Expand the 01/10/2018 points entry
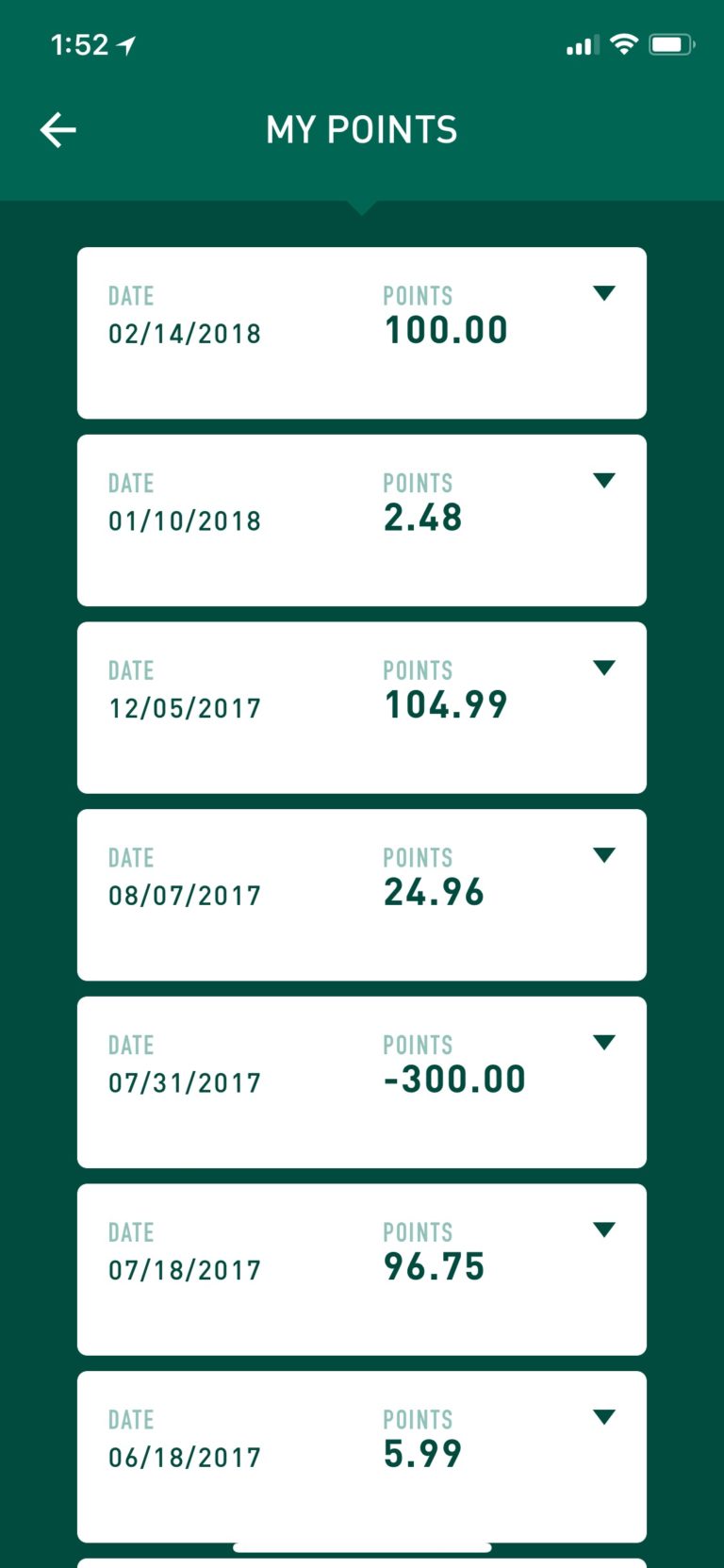The image size is (724, 1568). [606, 481]
